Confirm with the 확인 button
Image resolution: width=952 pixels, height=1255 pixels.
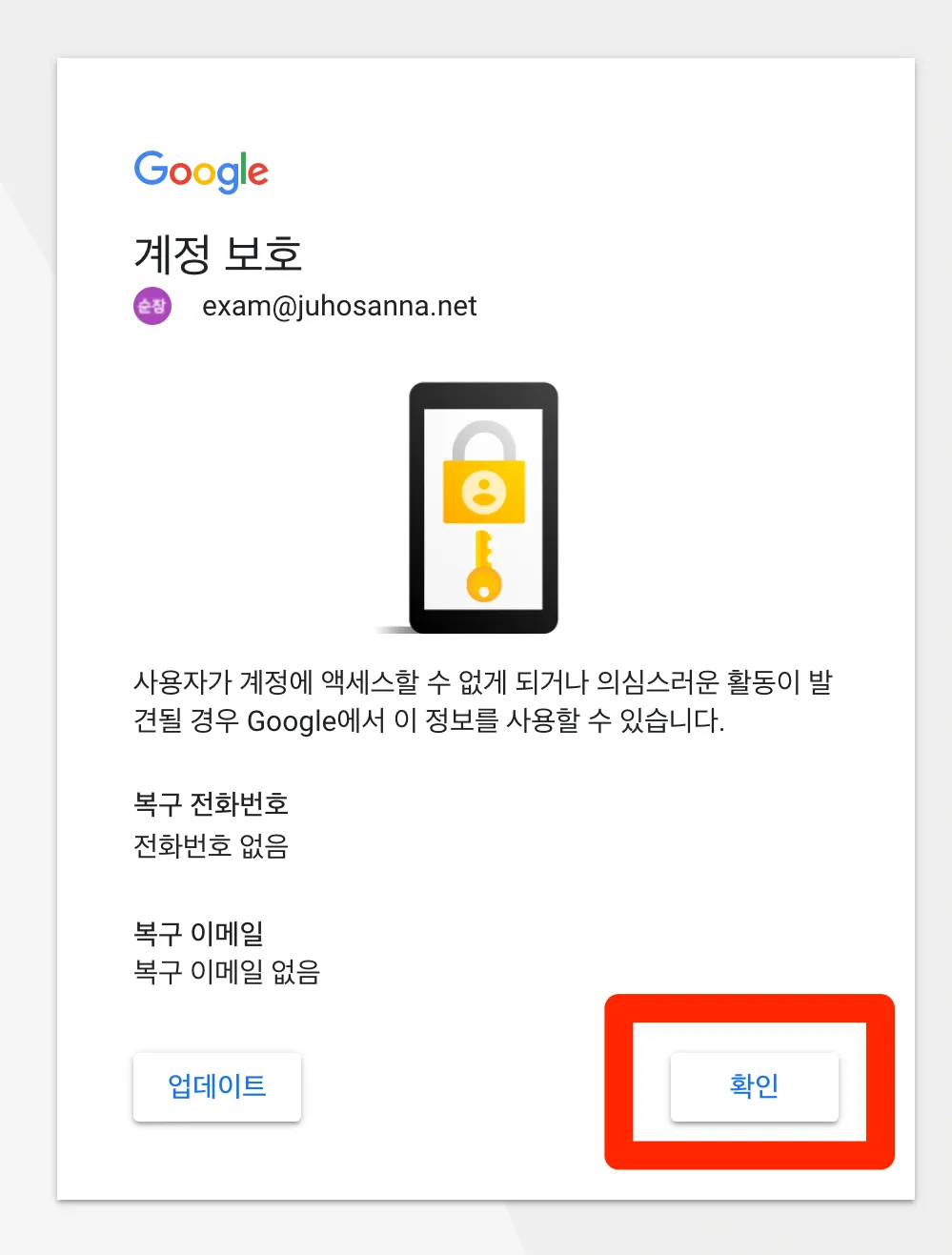click(x=754, y=1086)
